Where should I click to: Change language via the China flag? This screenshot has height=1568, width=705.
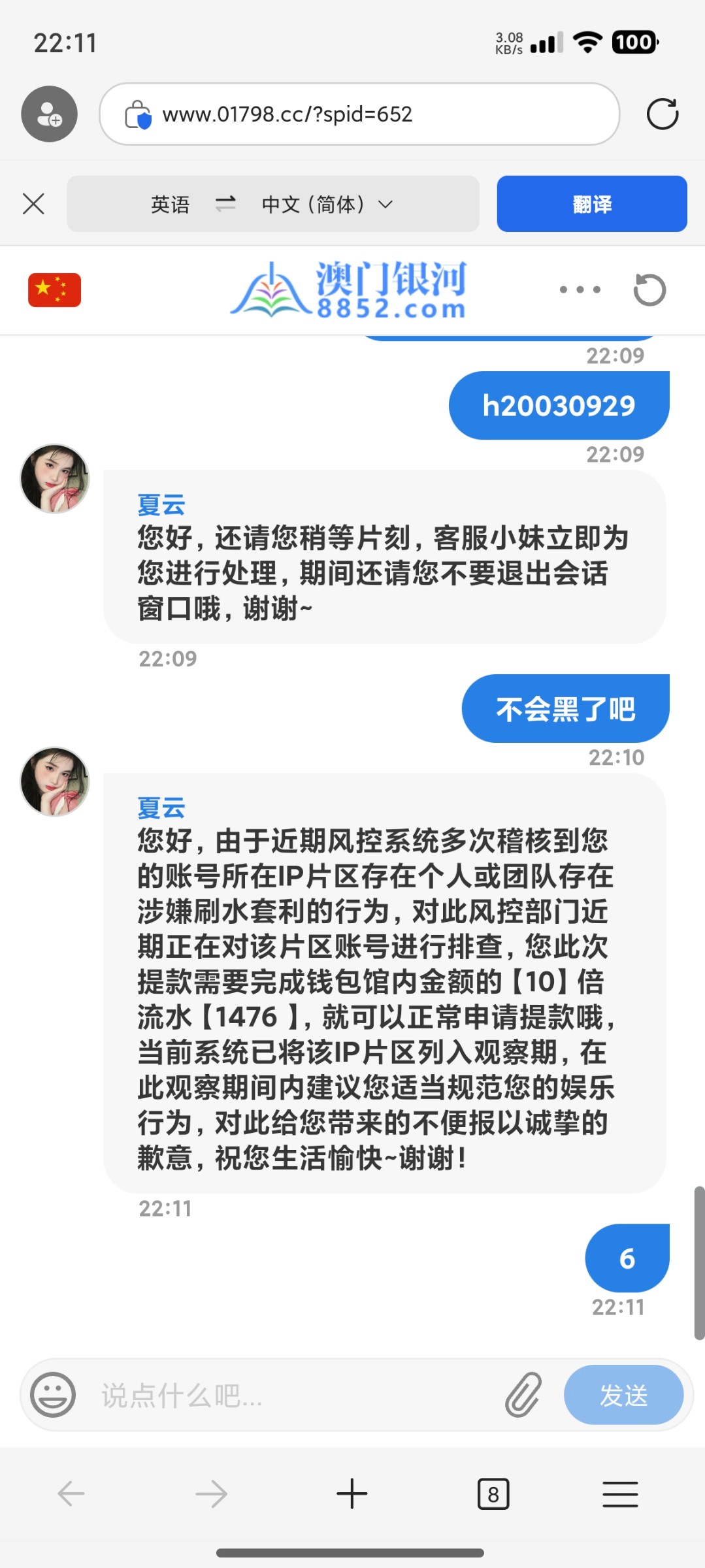point(54,289)
